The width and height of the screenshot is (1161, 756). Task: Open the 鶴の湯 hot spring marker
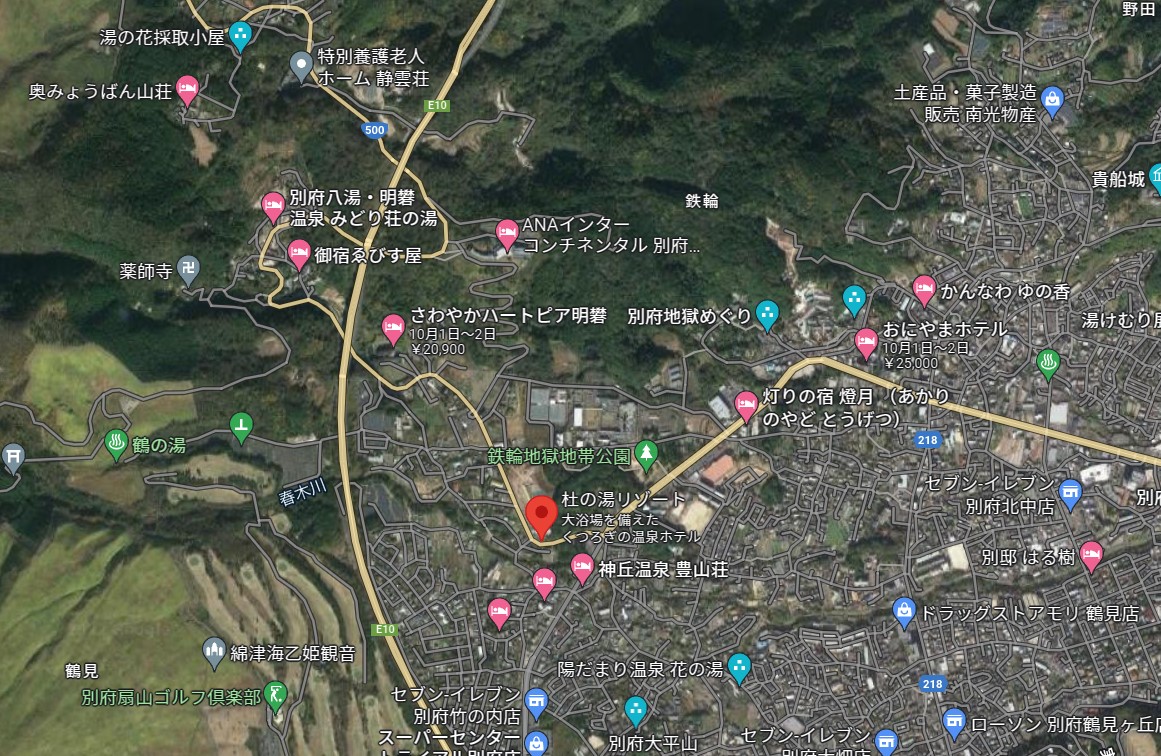click(x=116, y=444)
